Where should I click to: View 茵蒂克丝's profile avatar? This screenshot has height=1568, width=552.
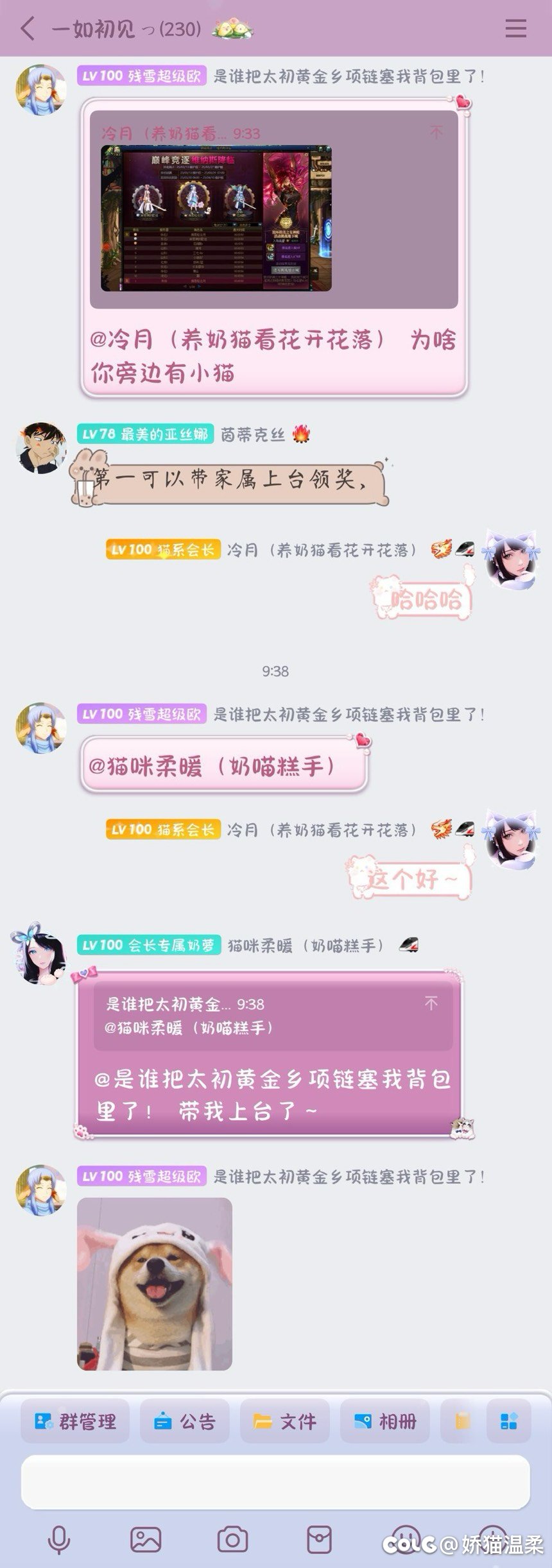coord(40,447)
